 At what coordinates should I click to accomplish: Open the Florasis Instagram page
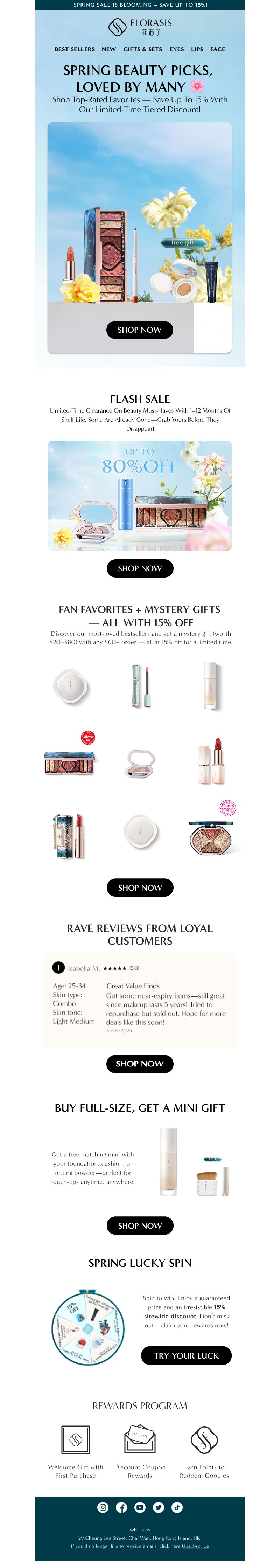pos(103,1507)
